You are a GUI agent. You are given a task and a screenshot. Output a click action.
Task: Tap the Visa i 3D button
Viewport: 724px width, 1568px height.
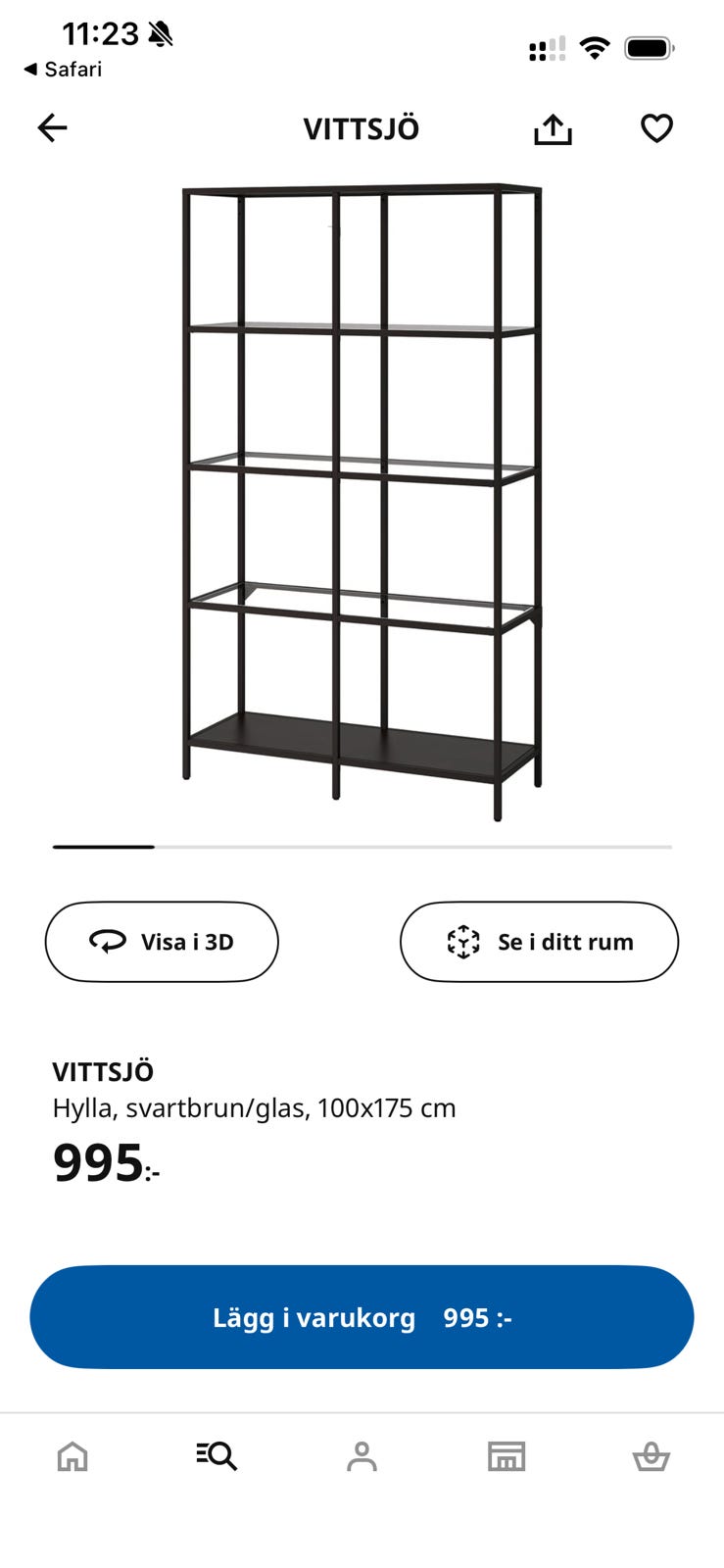(162, 942)
